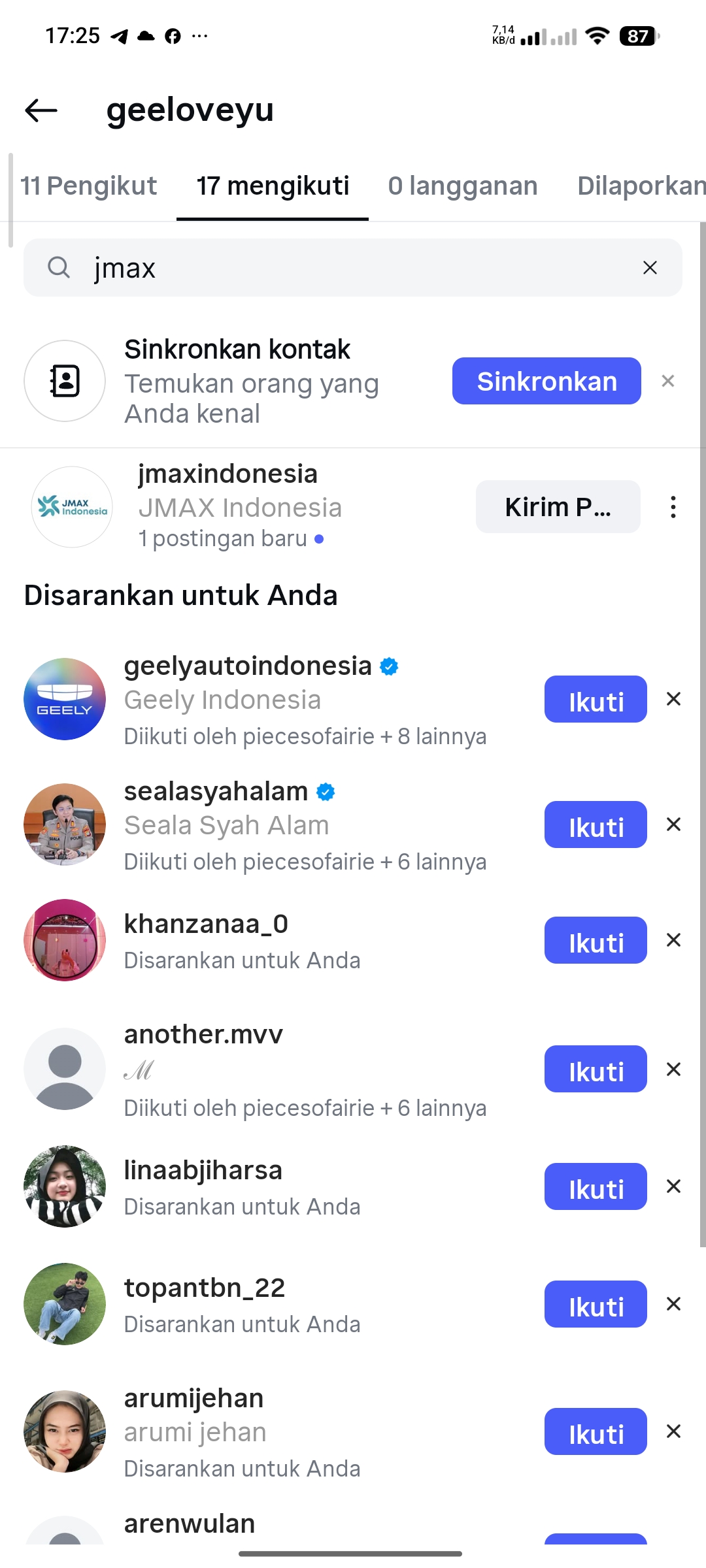The height and width of the screenshot is (1568, 706).
Task: Clear the jmax search text
Action: [650, 268]
